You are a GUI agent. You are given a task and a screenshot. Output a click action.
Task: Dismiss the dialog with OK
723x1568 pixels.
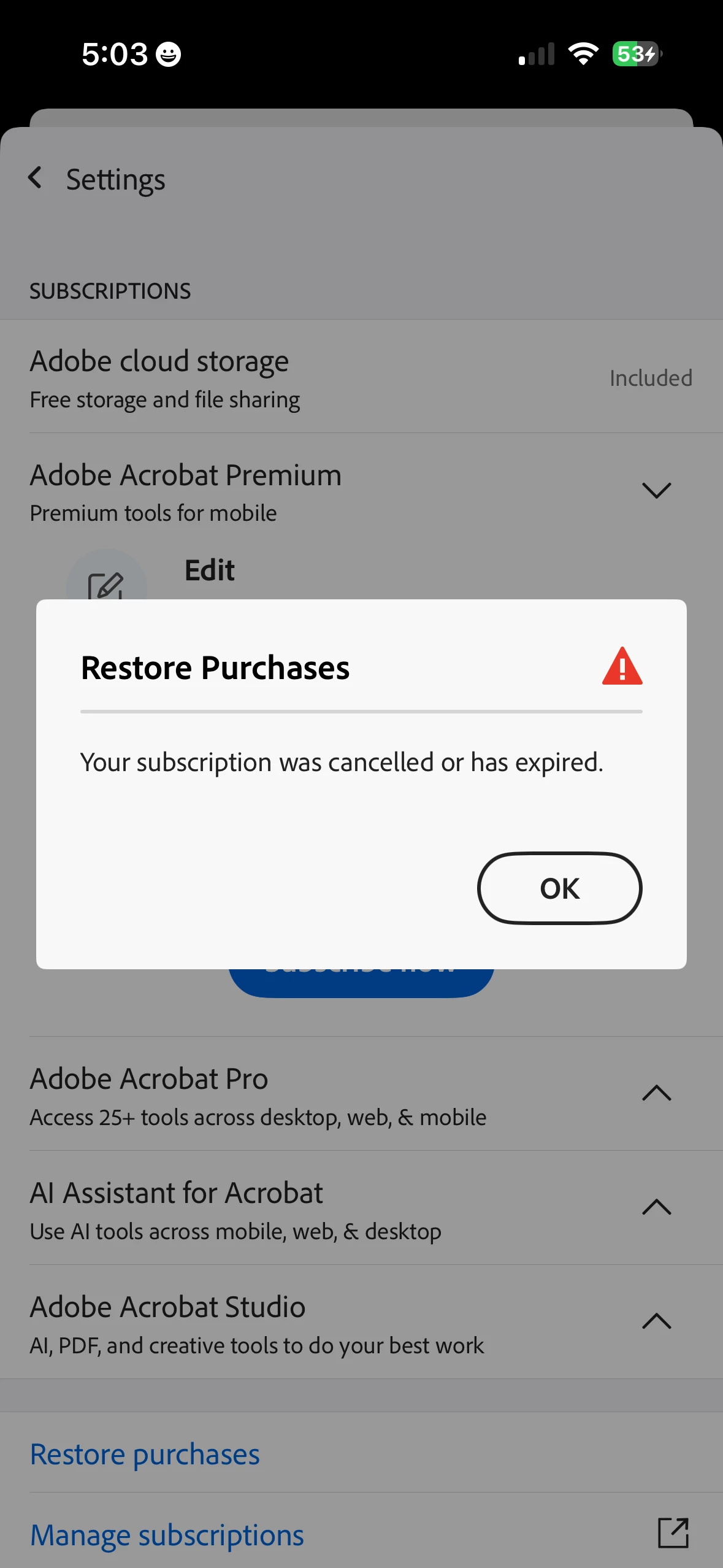click(x=559, y=888)
